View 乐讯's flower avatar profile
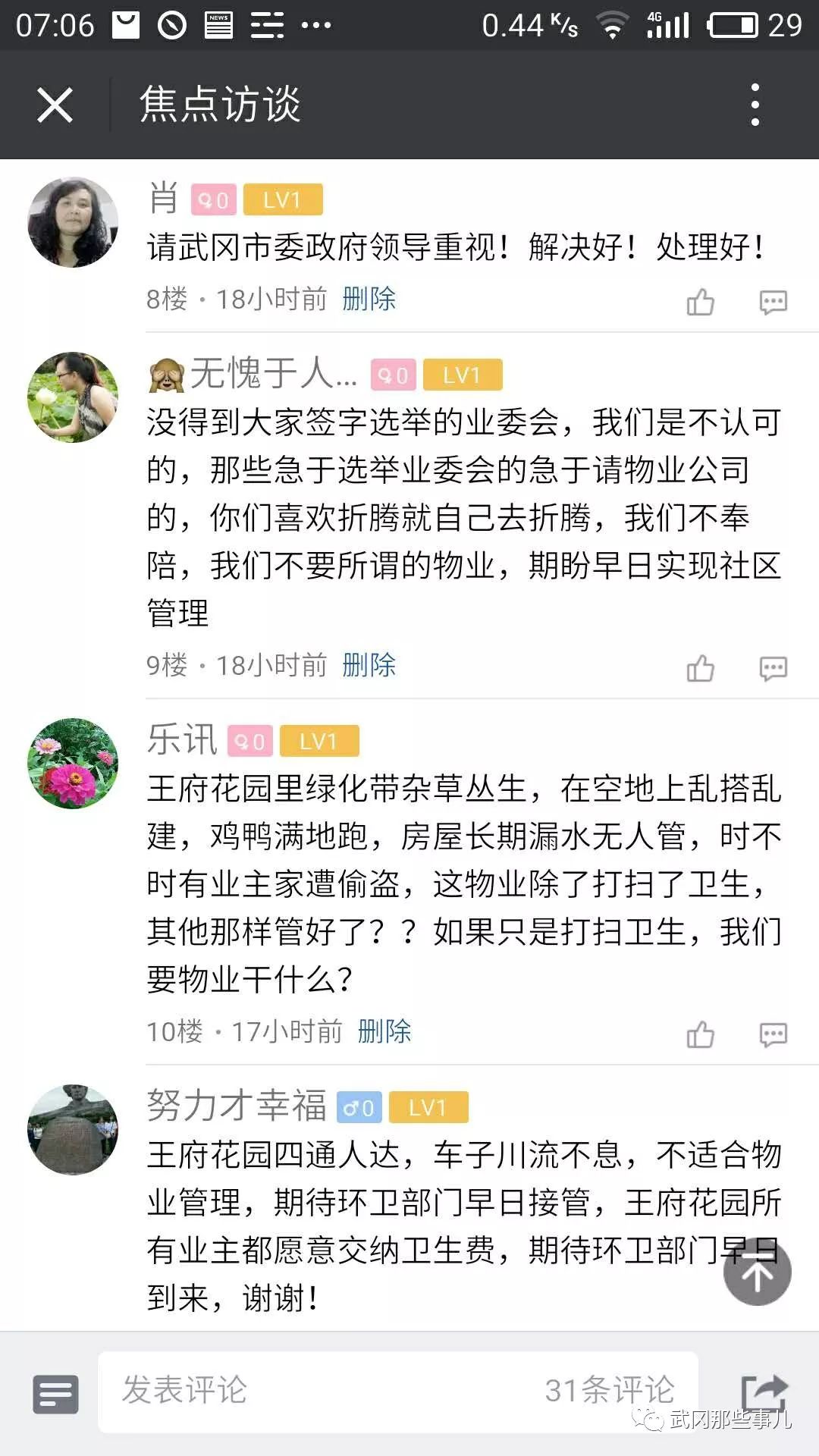 click(x=73, y=763)
